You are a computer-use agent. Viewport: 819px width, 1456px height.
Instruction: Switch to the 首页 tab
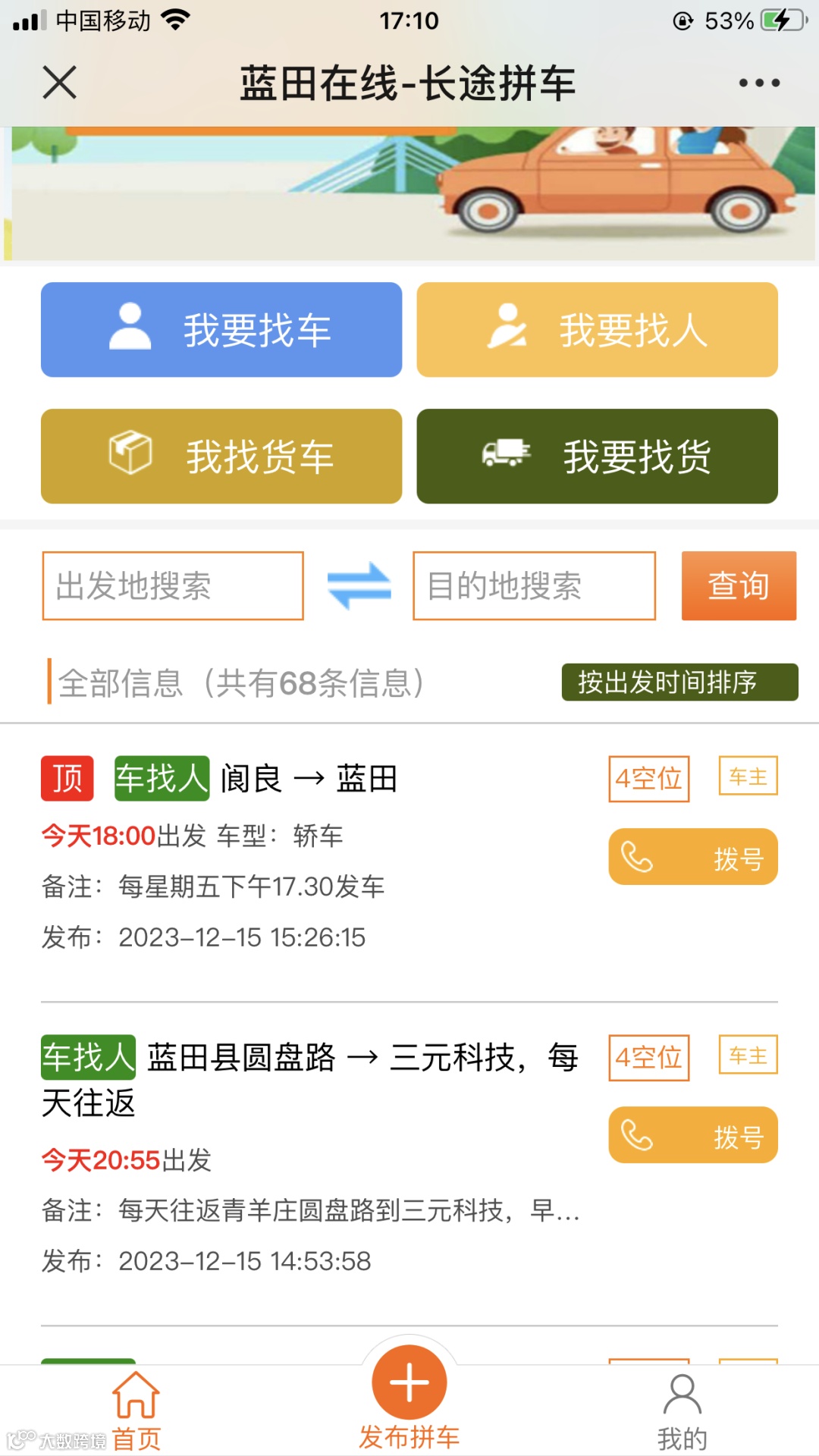[136, 1410]
